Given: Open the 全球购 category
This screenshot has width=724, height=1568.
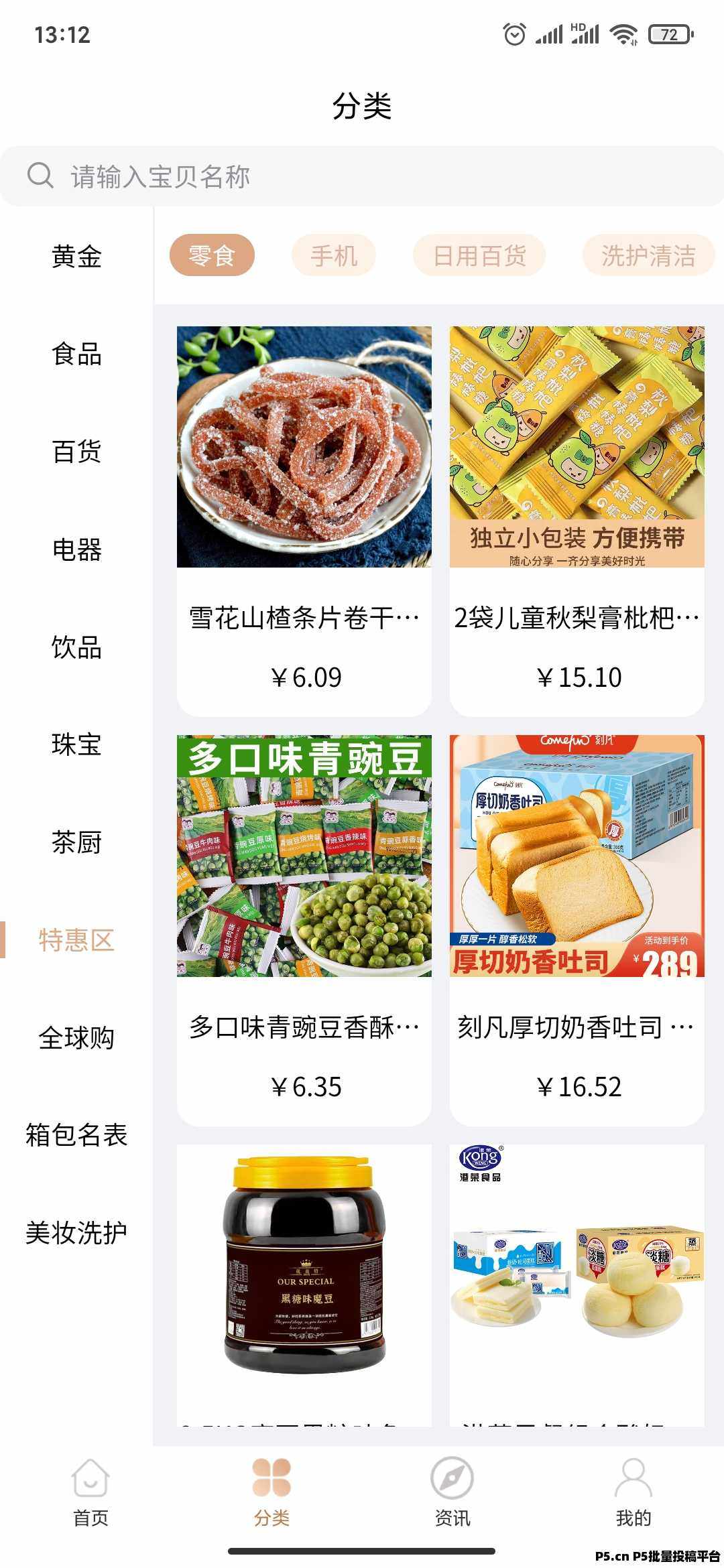Looking at the screenshot, I should pos(76,1038).
